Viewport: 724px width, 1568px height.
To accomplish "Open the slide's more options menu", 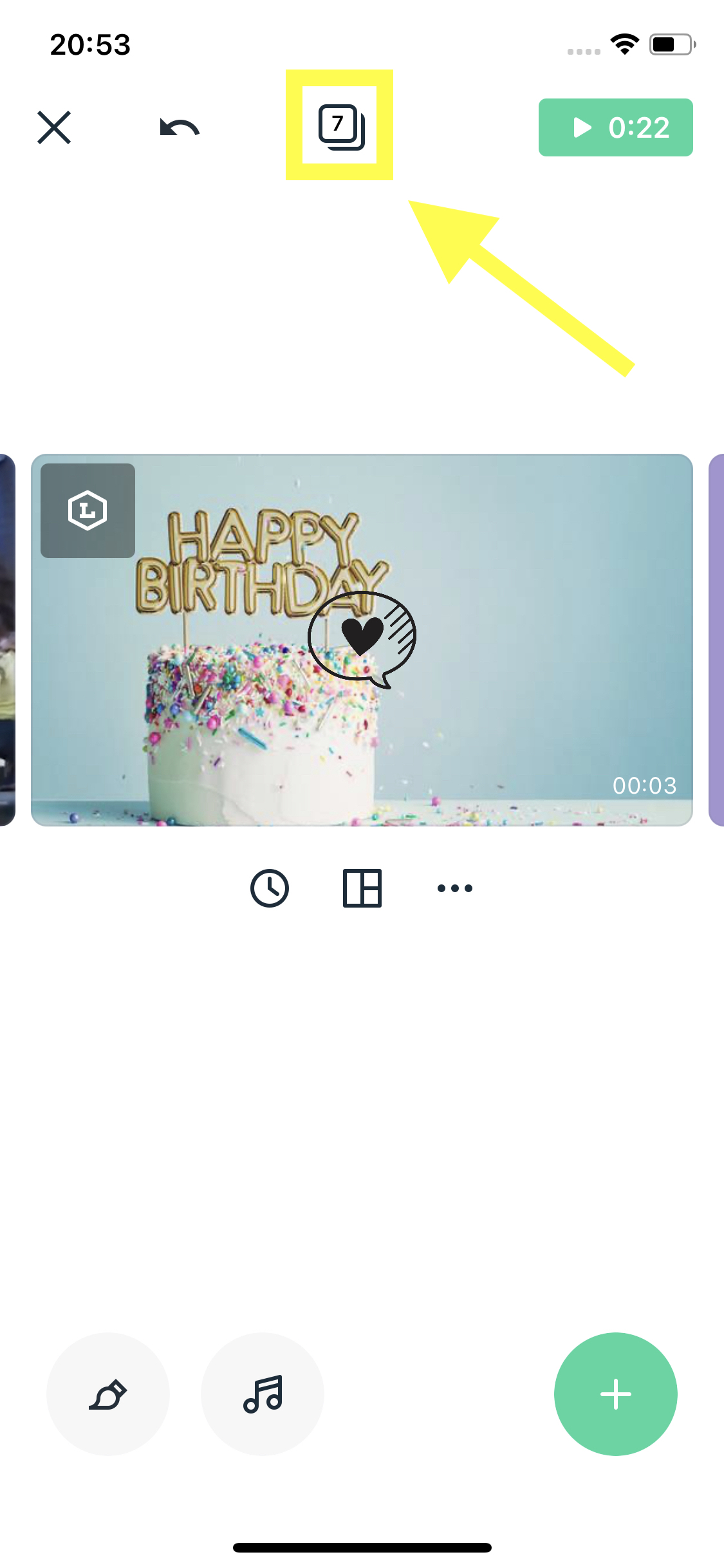I will click(455, 888).
